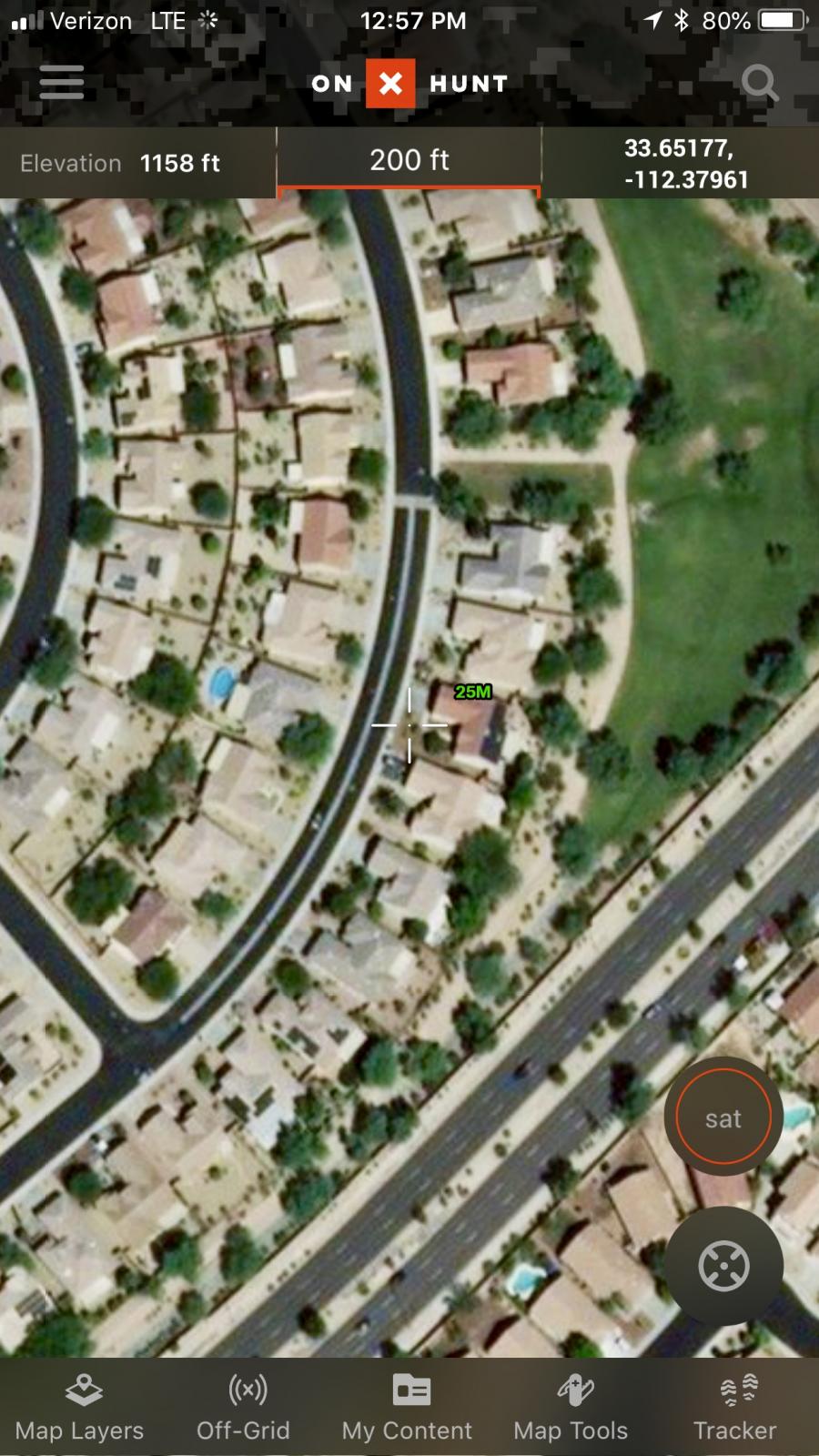The image size is (819, 1456).
Task: Open My Content
Action: 408,1408
